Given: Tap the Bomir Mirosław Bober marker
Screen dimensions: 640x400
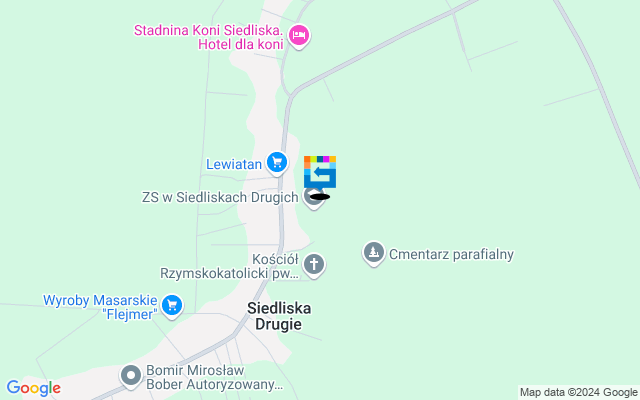Looking at the screenshot, I should 131,376.
